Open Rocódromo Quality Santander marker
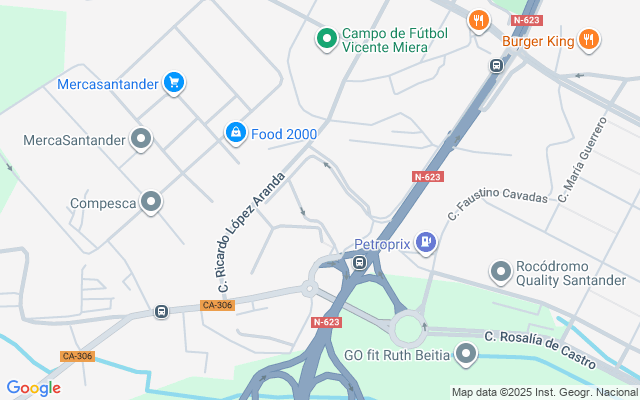 click(x=501, y=271)
